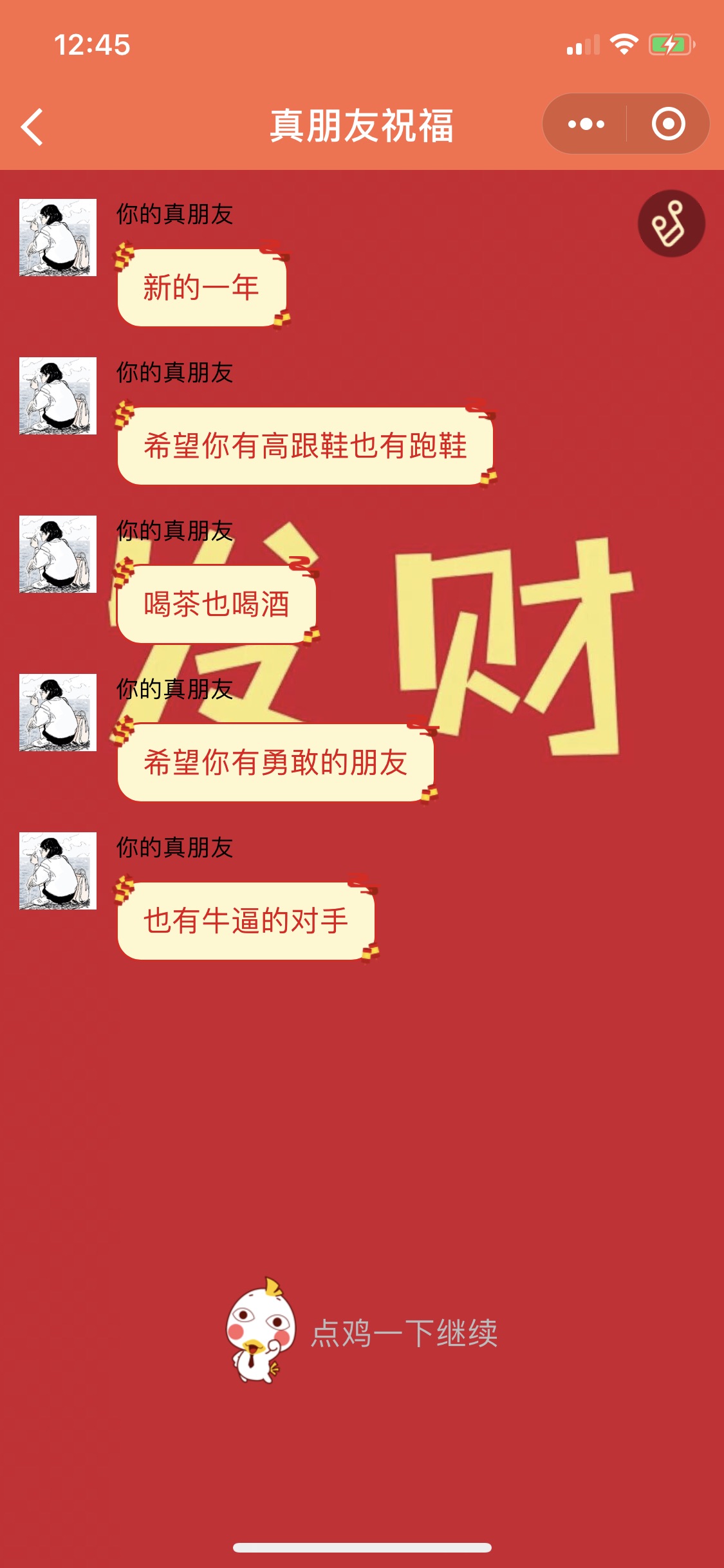This screenshot has height=1568, width=724.
Task: Open the mini program's three-dot menu
Action: click(586, 124)
